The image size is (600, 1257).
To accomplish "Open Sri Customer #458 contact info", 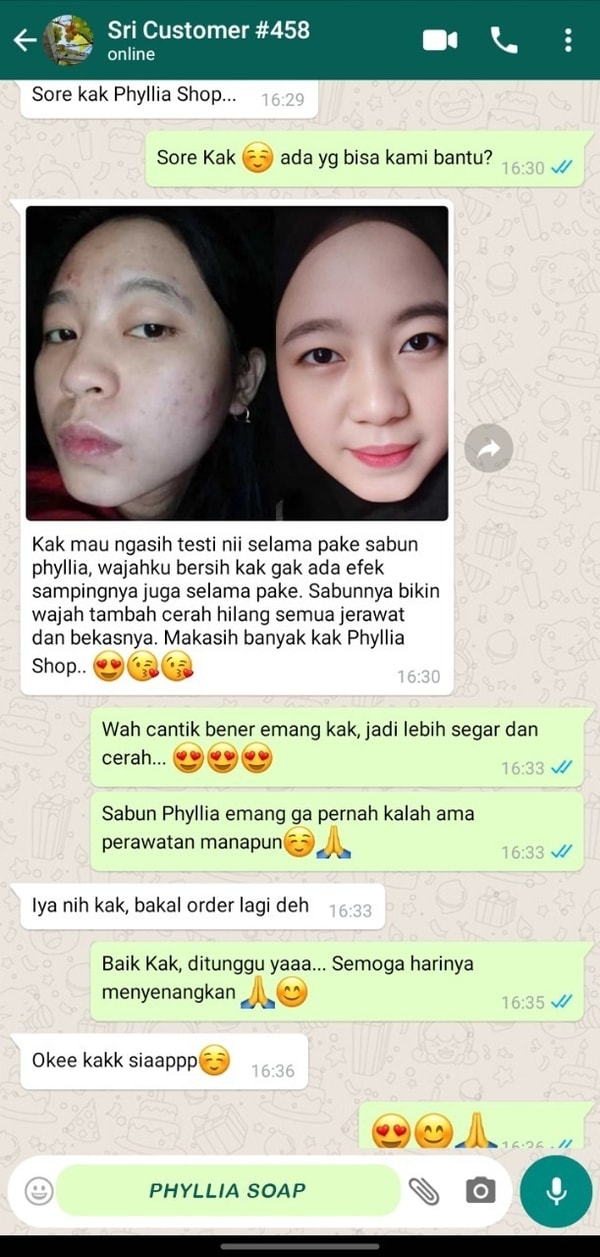I will (x=208, y=40).
